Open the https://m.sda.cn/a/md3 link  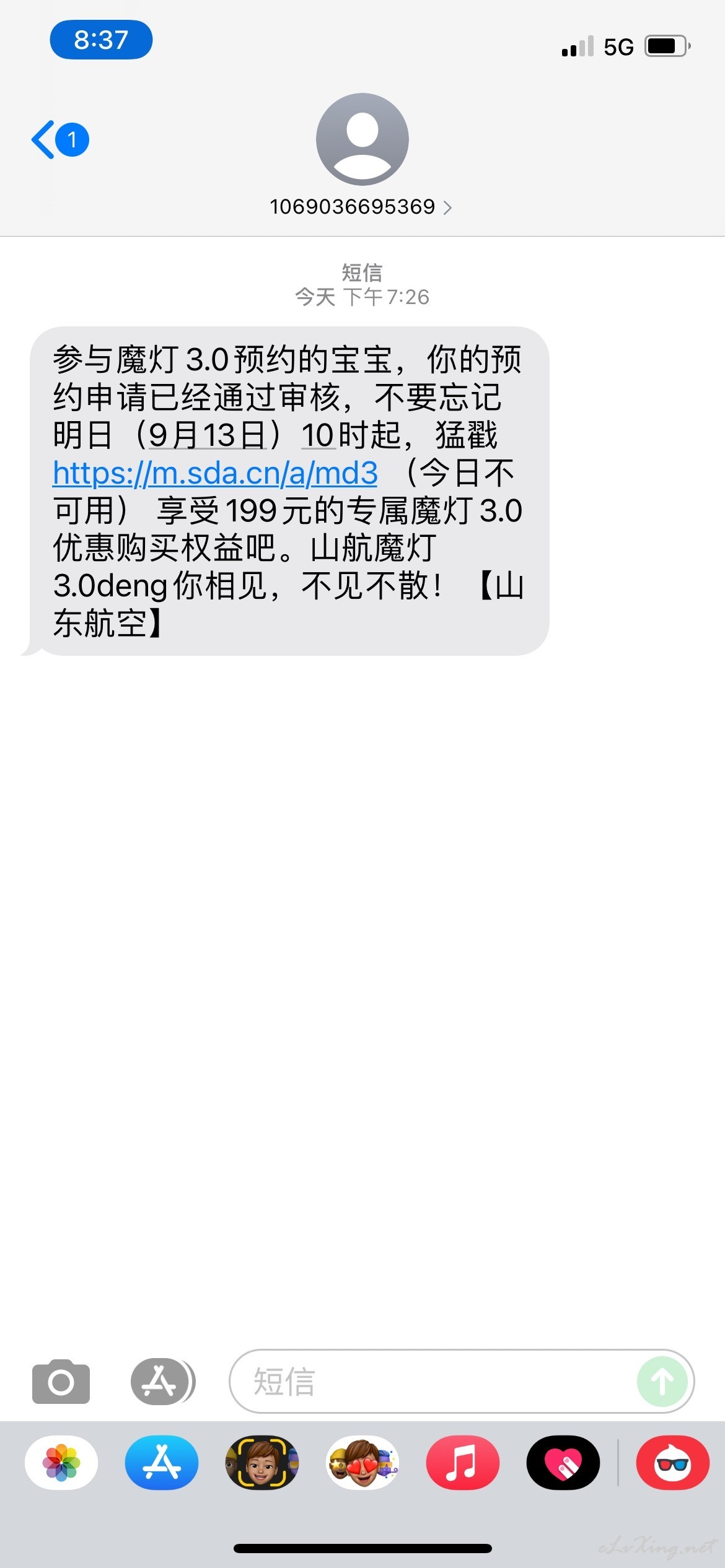(x=215, y=473)
